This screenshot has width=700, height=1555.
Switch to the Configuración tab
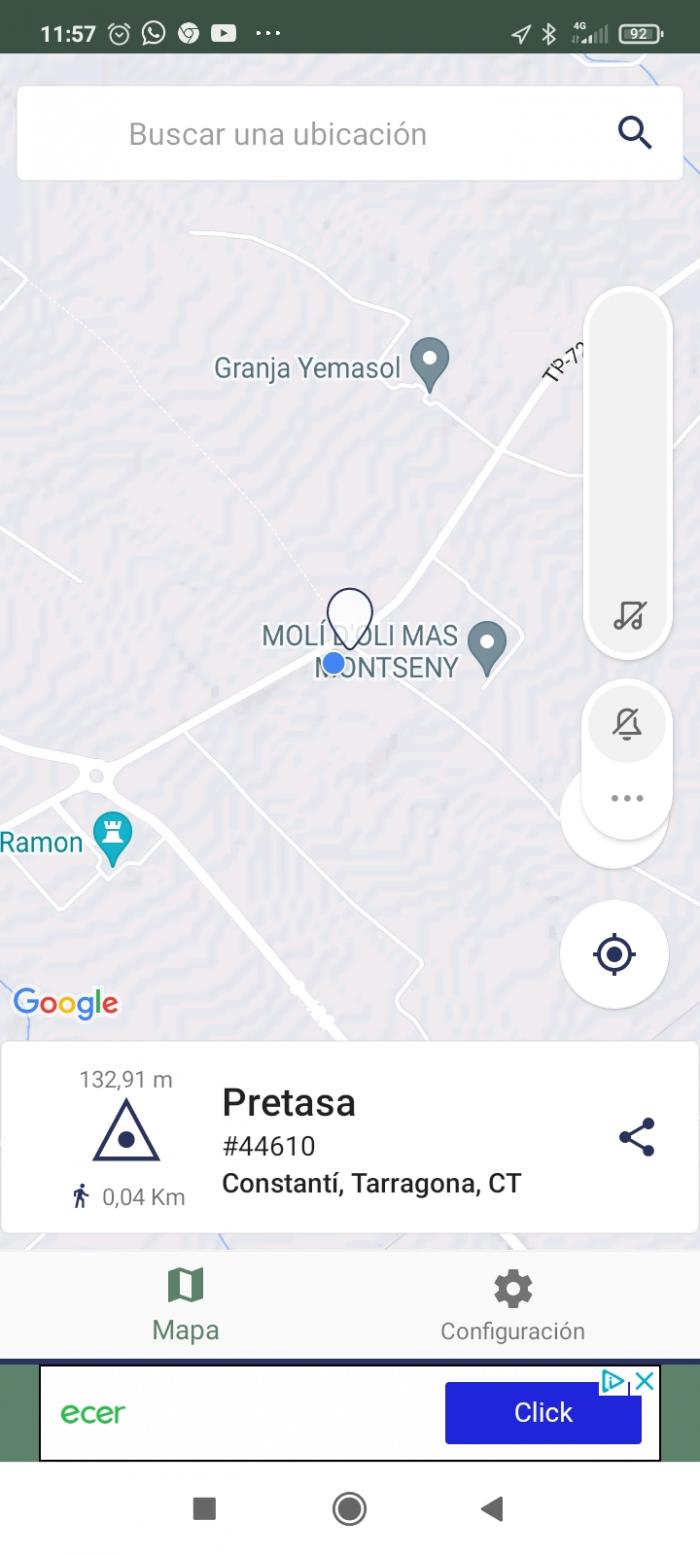click(x=513, y=1305)
